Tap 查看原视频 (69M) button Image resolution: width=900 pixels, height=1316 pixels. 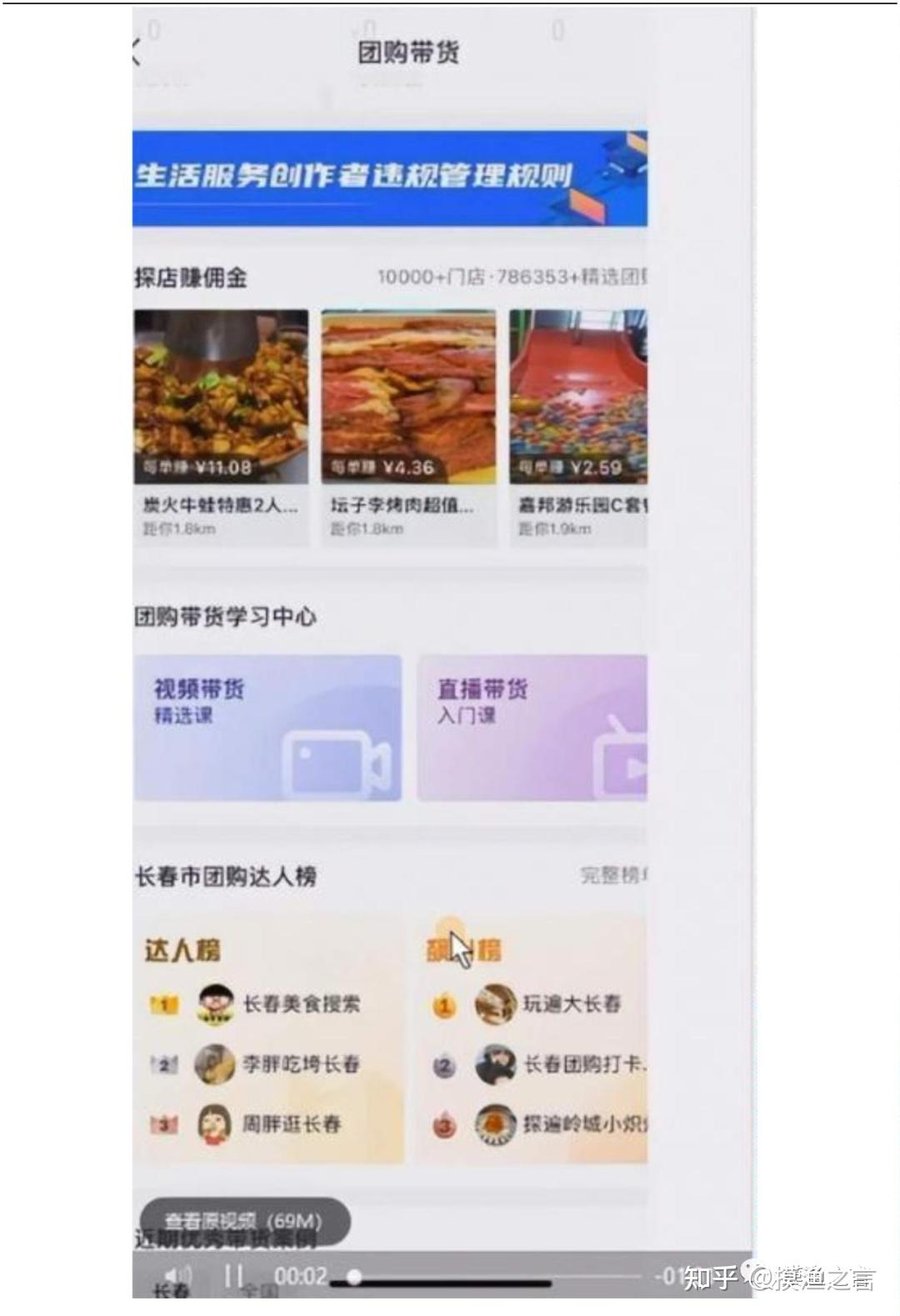(243, 1222)
